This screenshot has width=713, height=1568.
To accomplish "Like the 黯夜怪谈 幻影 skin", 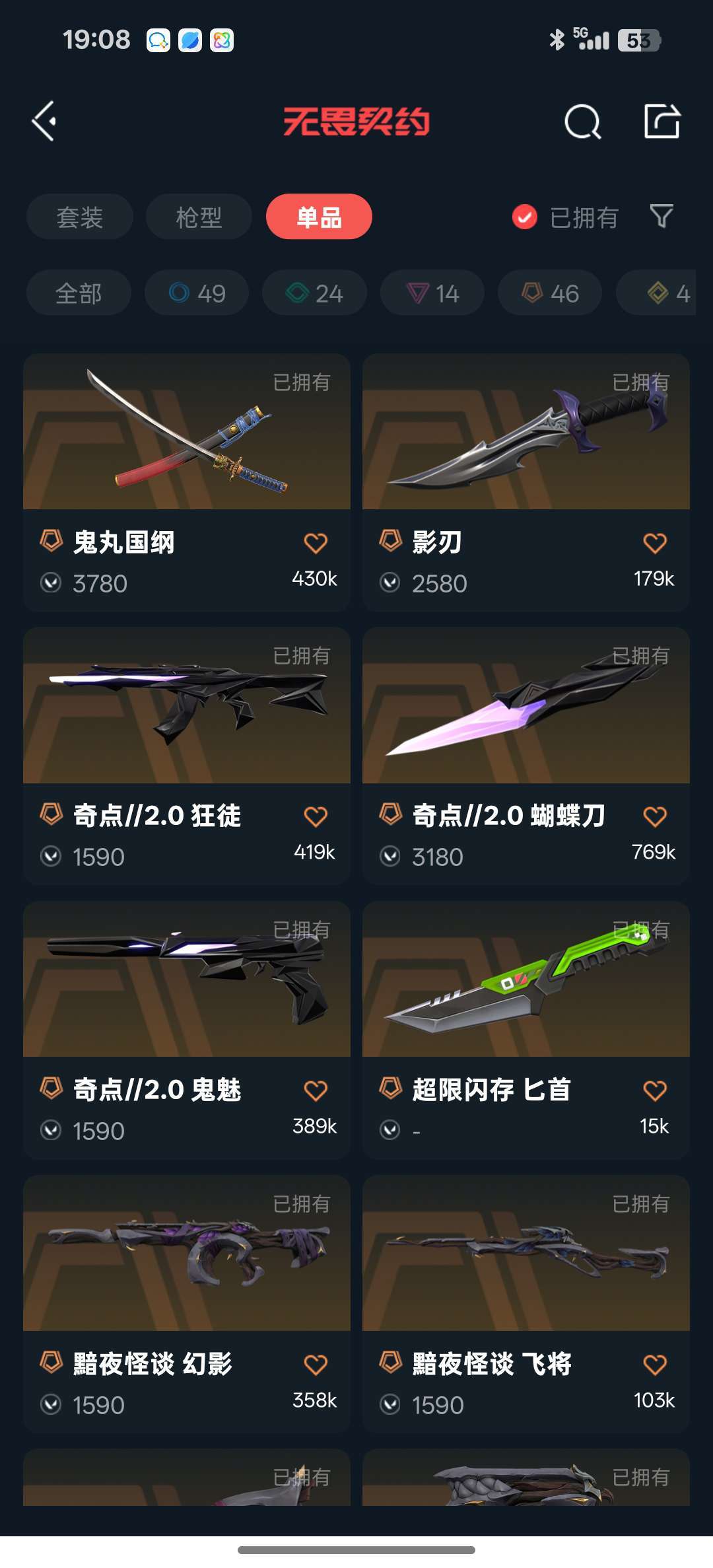I will (x=316, y=1365).
